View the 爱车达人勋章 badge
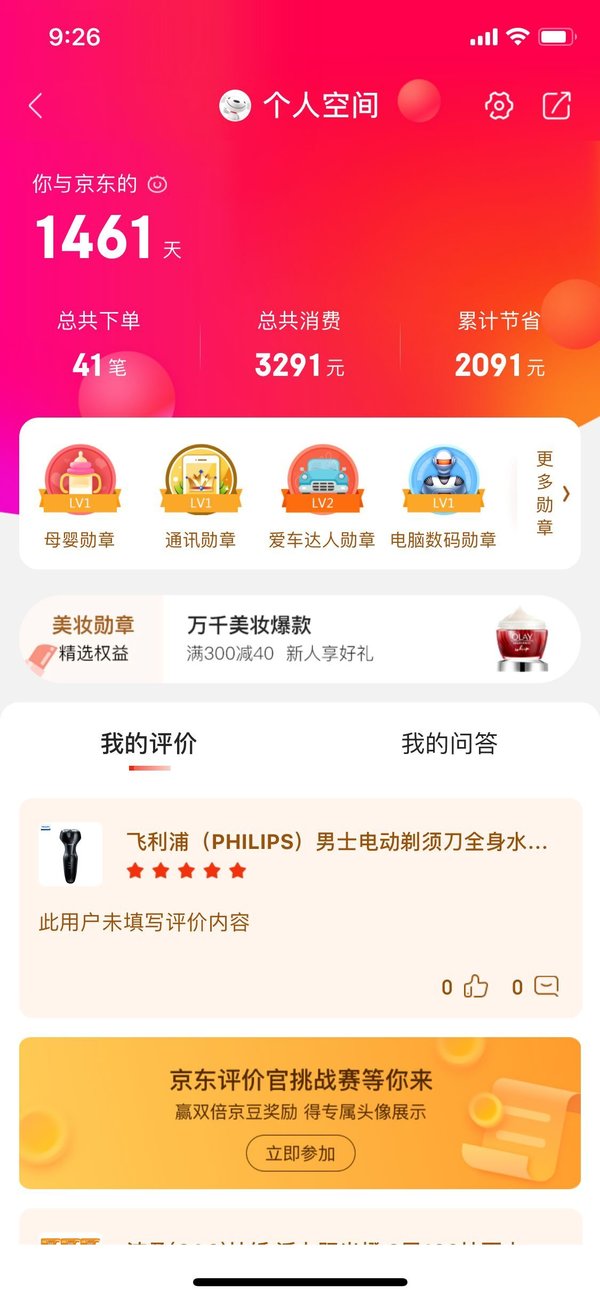 tap(322, 497)
